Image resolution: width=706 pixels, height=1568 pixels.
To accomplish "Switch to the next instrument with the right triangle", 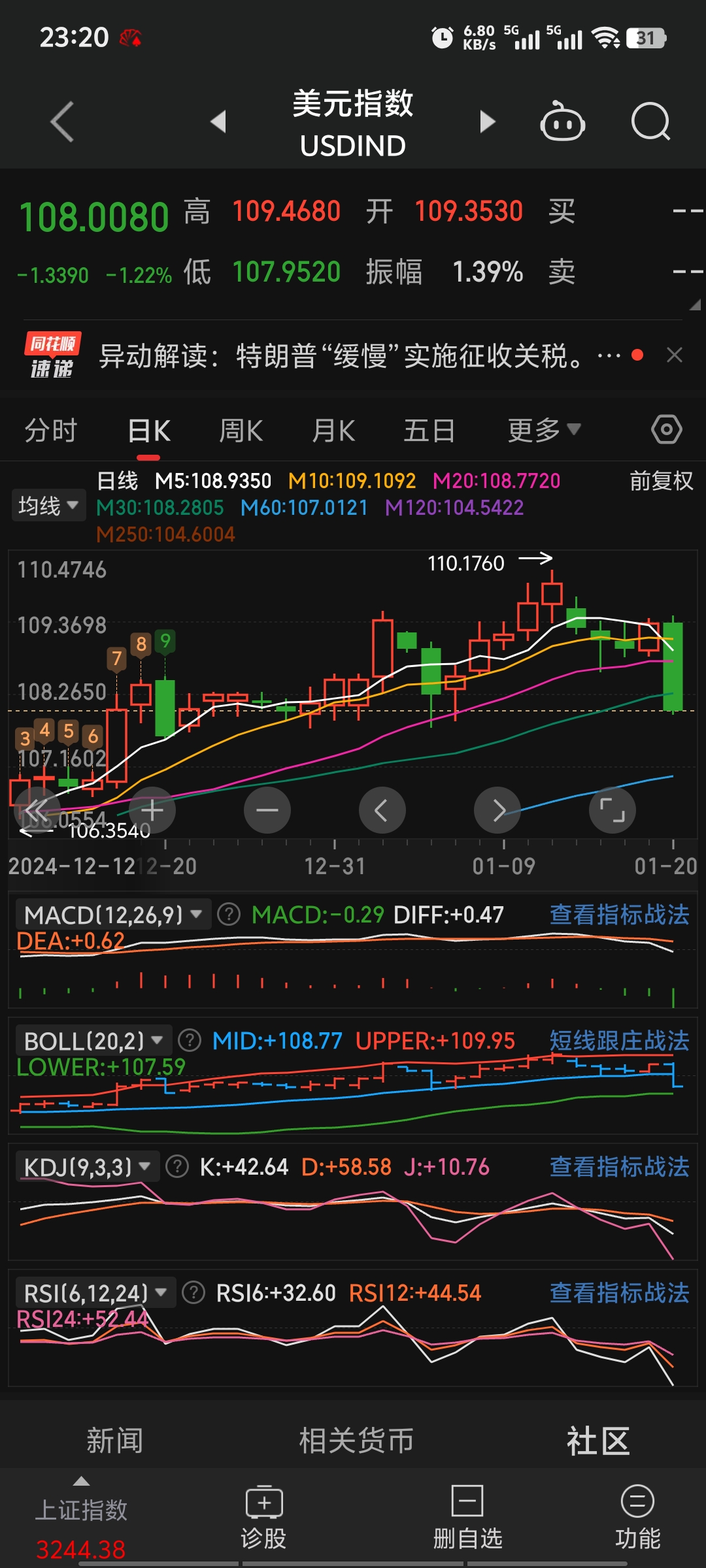I will (x=487, y=122).
